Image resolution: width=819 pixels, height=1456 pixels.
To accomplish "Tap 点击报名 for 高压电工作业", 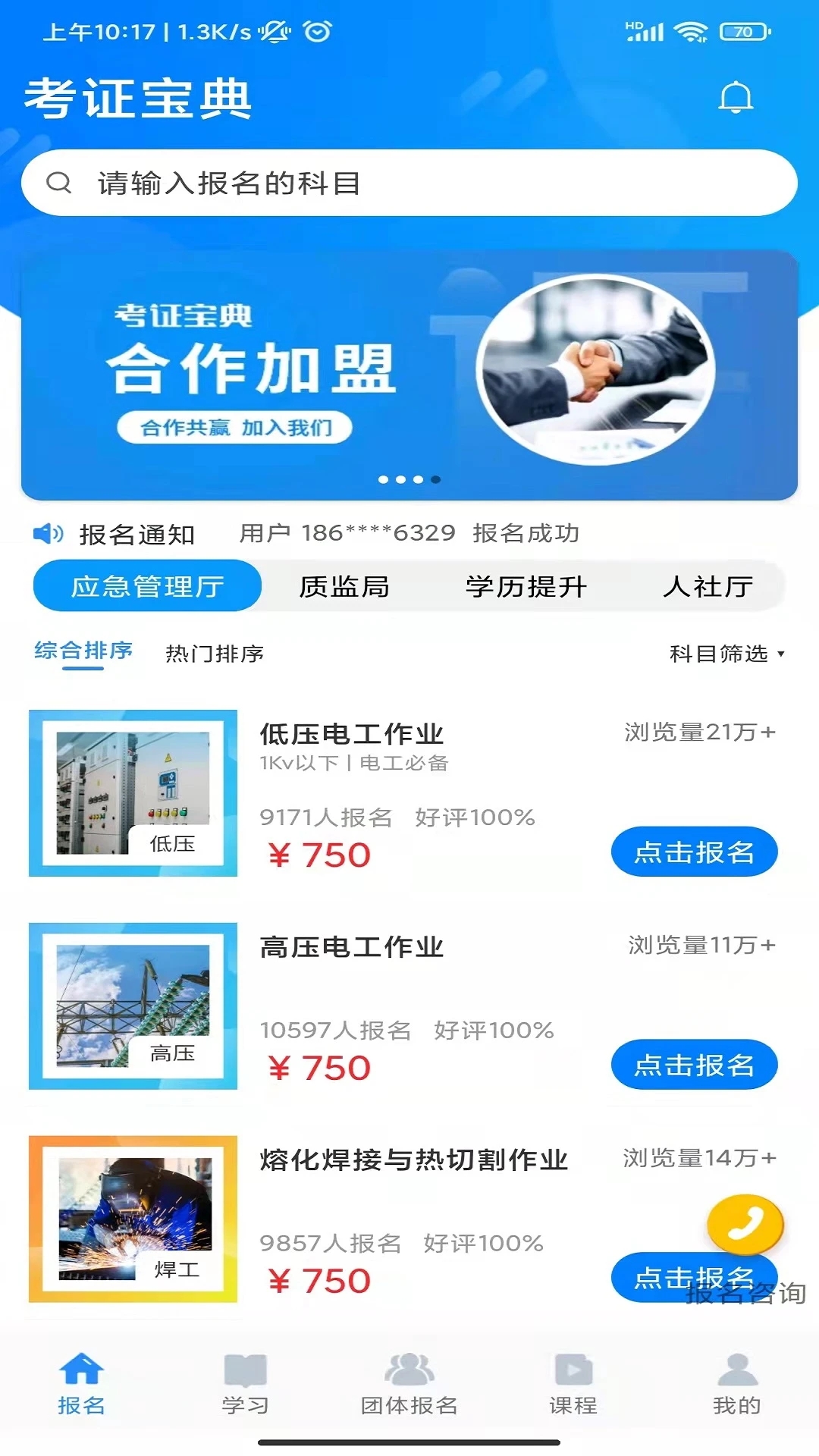I will [x=694, y=1065].
